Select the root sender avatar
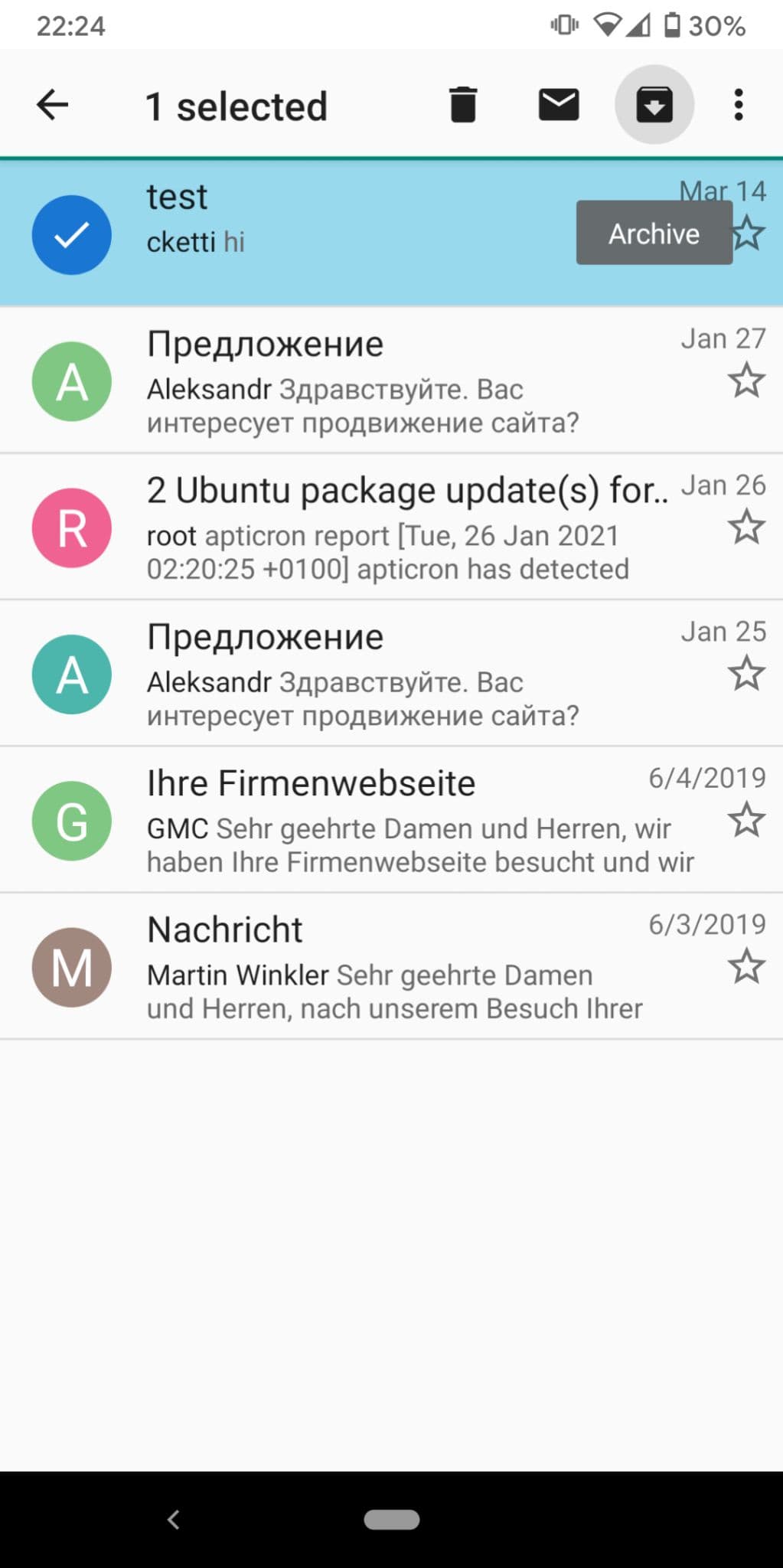Screen dimensions: 783x1568 coord(71,528)
